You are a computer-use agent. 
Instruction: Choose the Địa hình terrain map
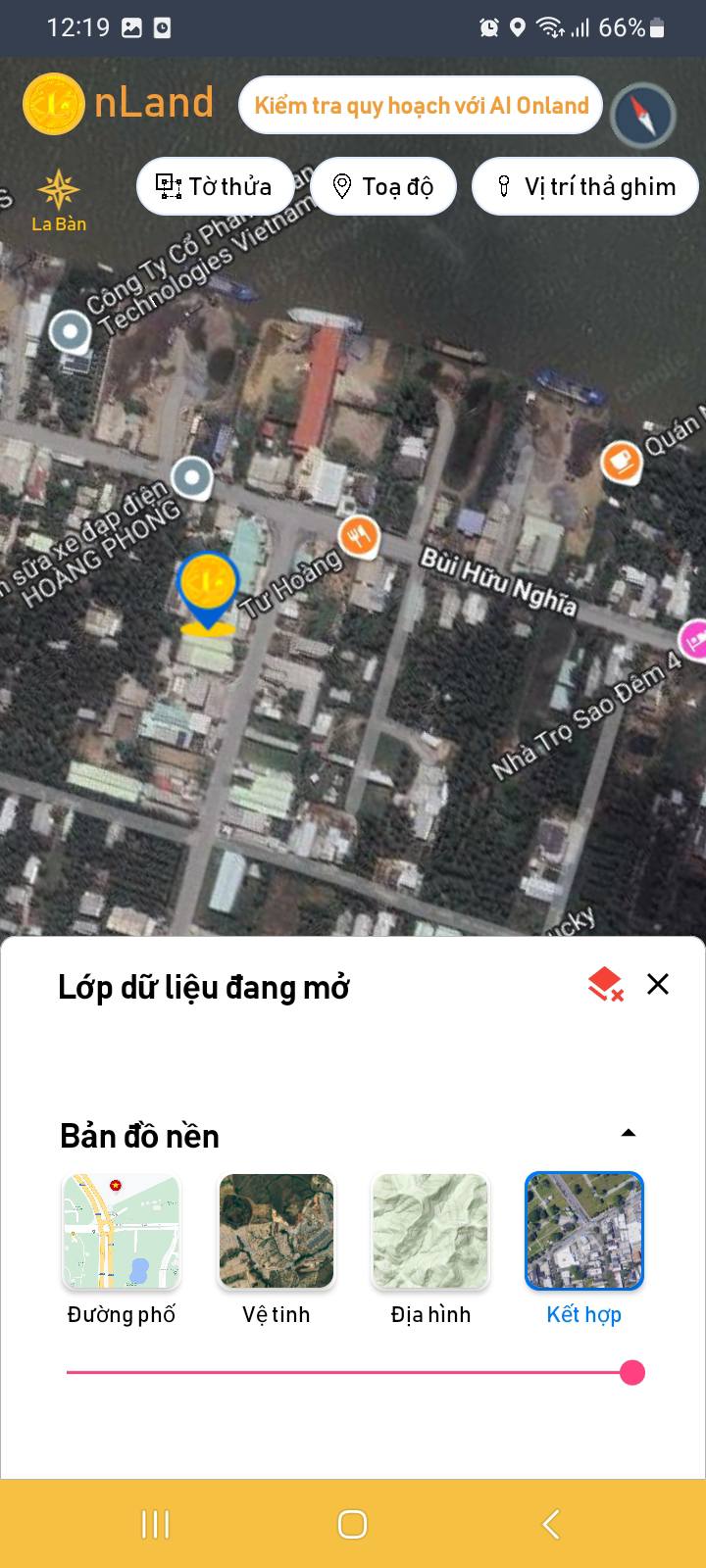(x=430, y=1231)
